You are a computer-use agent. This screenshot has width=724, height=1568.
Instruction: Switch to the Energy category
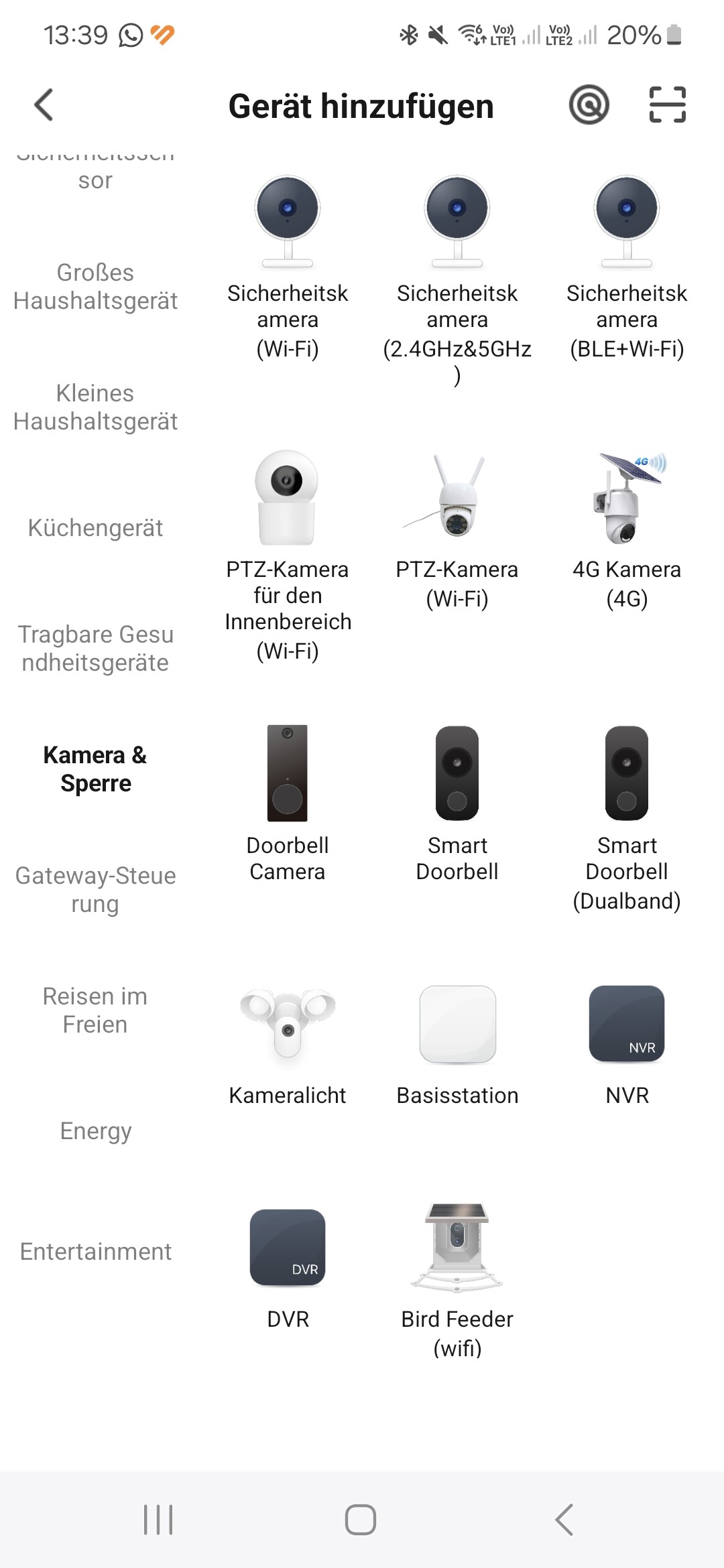click(95, 1131)
